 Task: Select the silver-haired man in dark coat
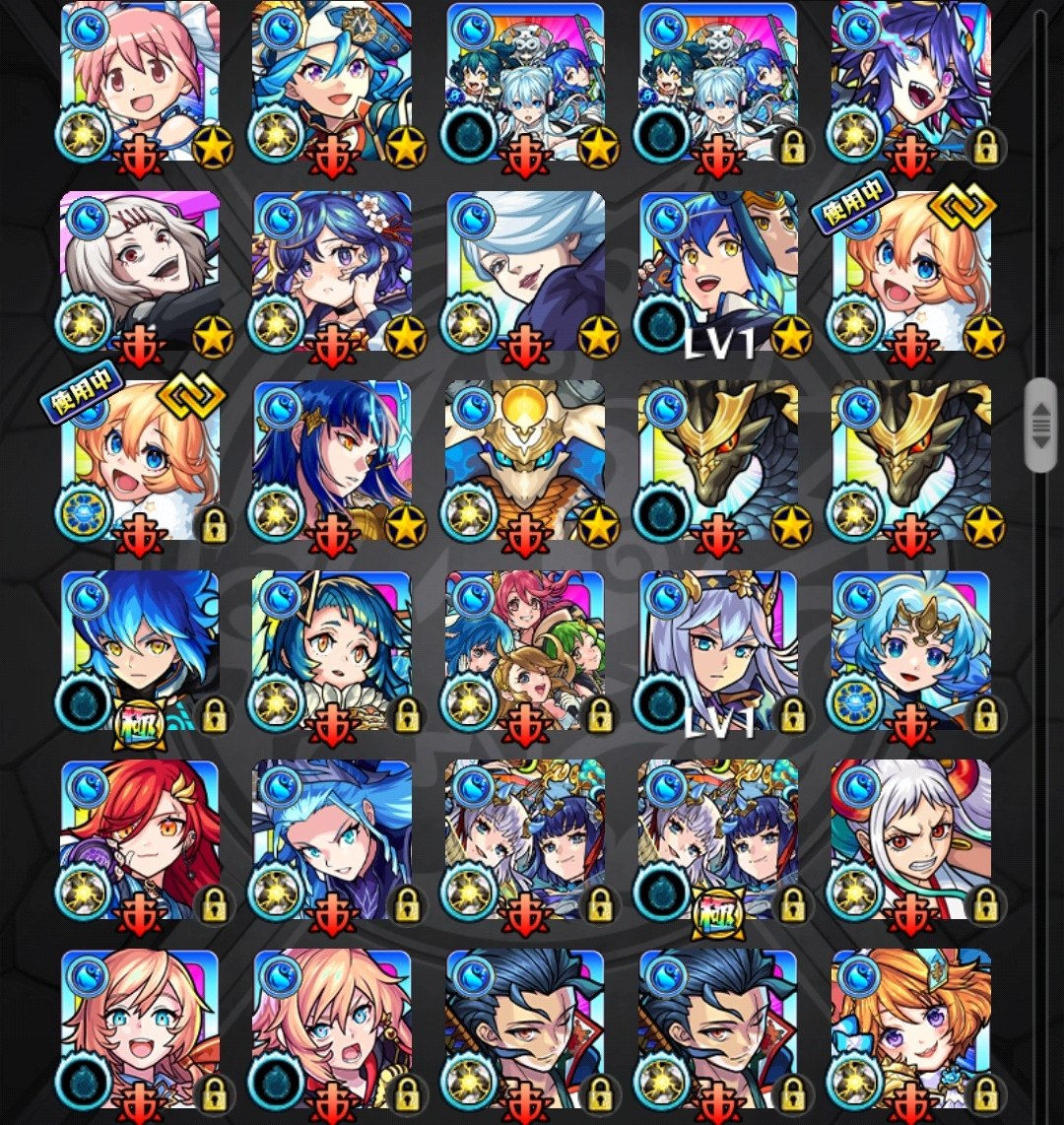click(525, 271)
